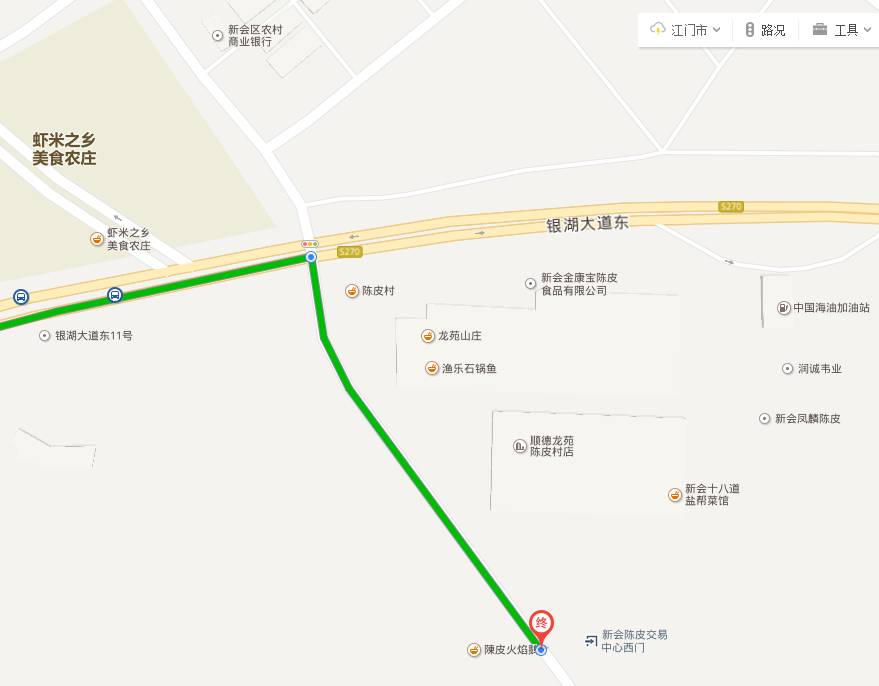This screenshot has width=879, height=686.
Task: Tap the bus stop icon beside 银湖大道东11号
Action: point(115,295)
